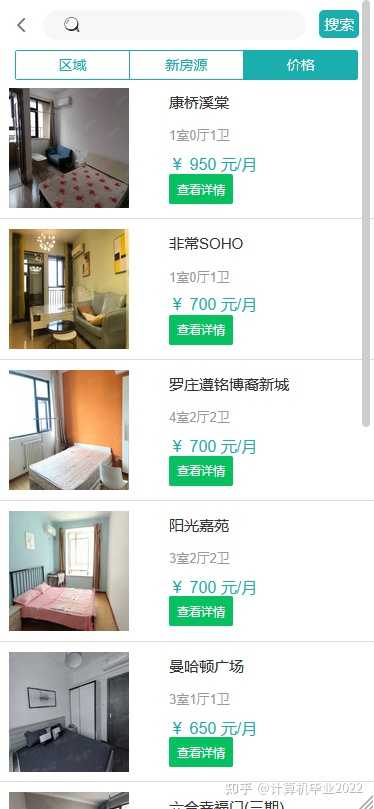Viewport: 374px width, 809px height.
Task: Open the 康桥溪棠 room photo
Action: click(69, 148)
